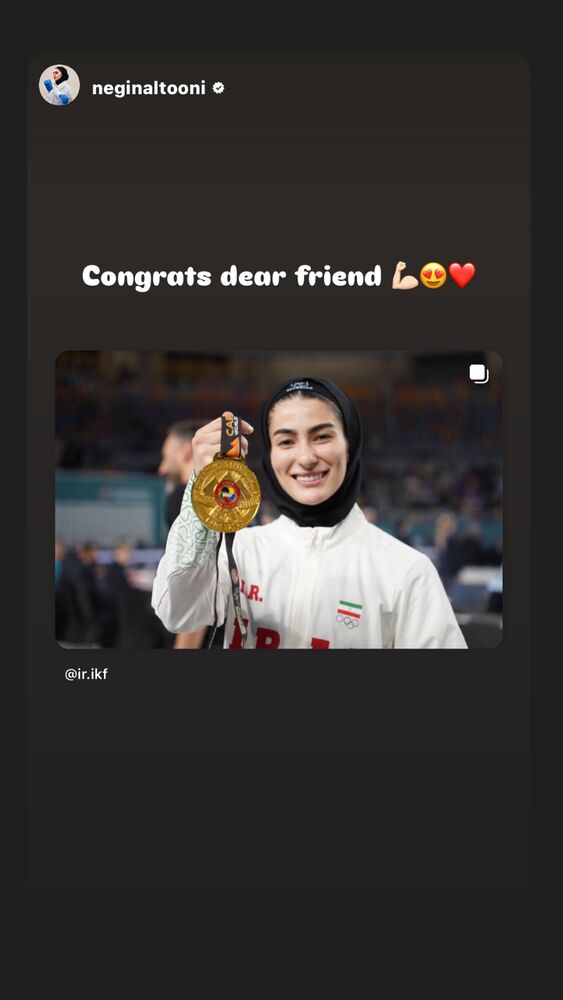Open neginaltooni's profile picture
The width and height of the screenshot is (563, 1000).
59,85
